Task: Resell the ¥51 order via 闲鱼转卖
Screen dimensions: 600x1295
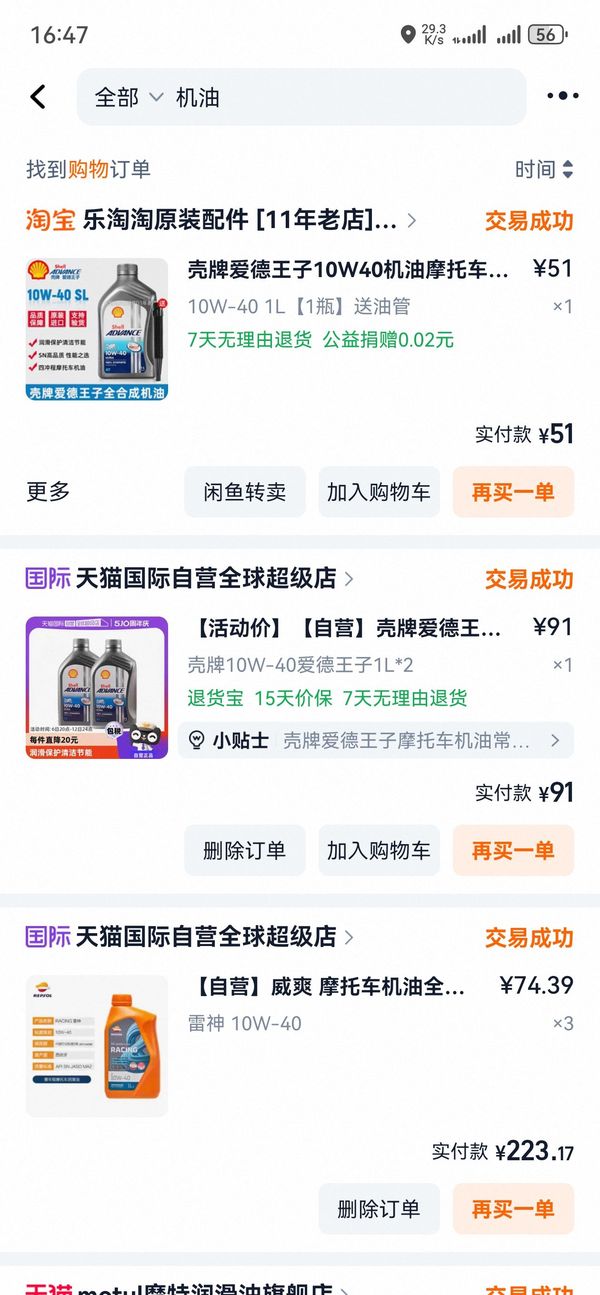Action: coord(245,492)
